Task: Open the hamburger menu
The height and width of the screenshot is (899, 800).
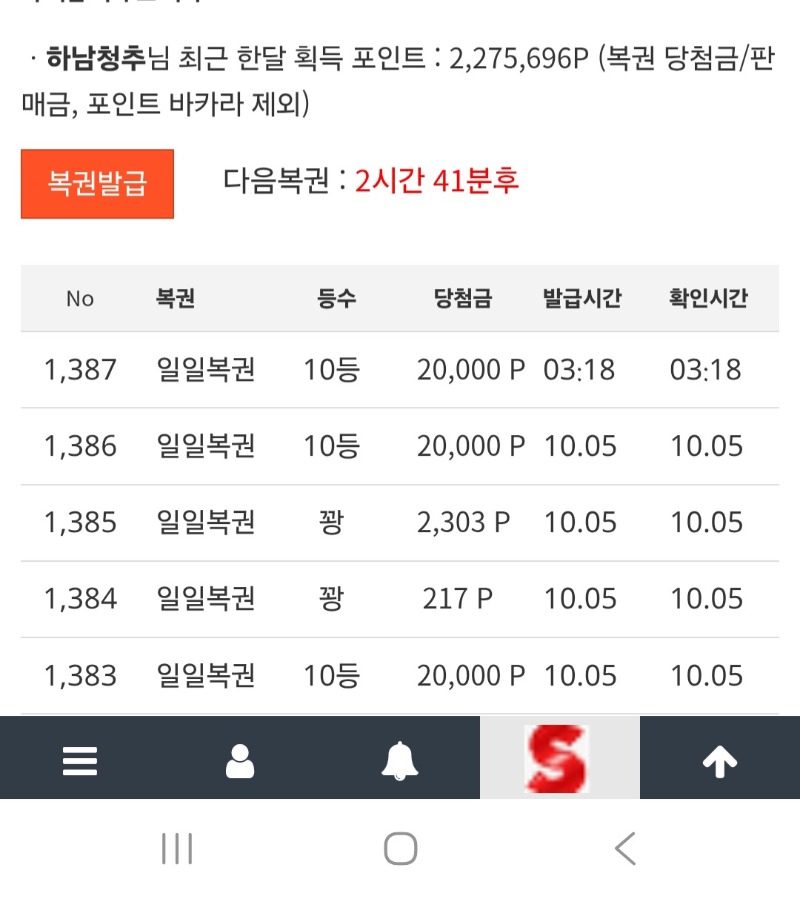Action: click(80, 761)
